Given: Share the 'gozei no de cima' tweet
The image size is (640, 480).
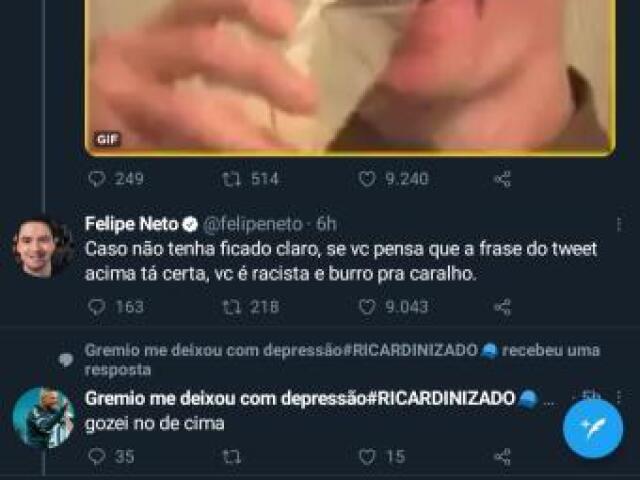Looking at the screenshot, I should tap(502, 457).
